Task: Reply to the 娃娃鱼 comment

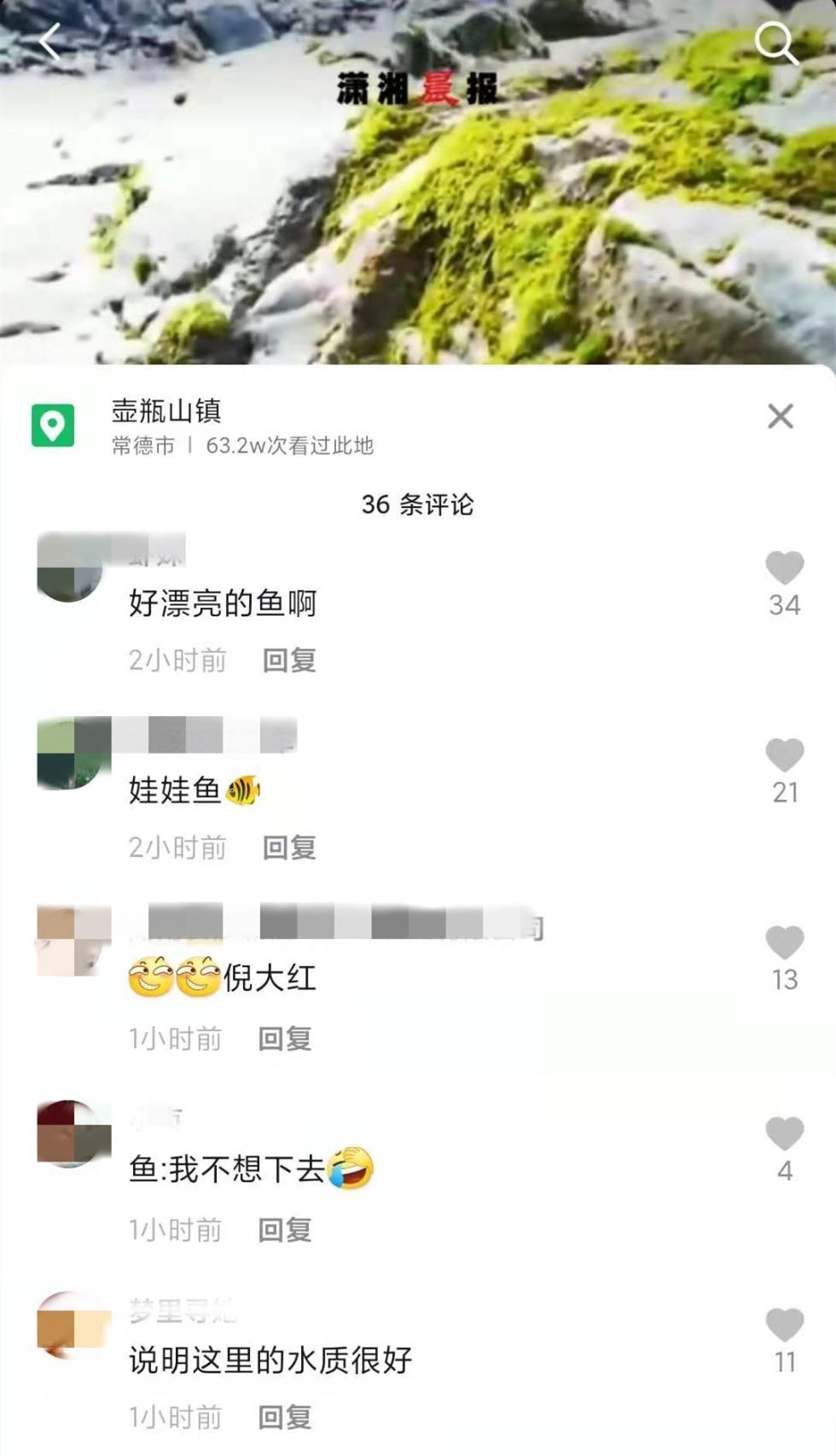Action: [x=289, y=847]
